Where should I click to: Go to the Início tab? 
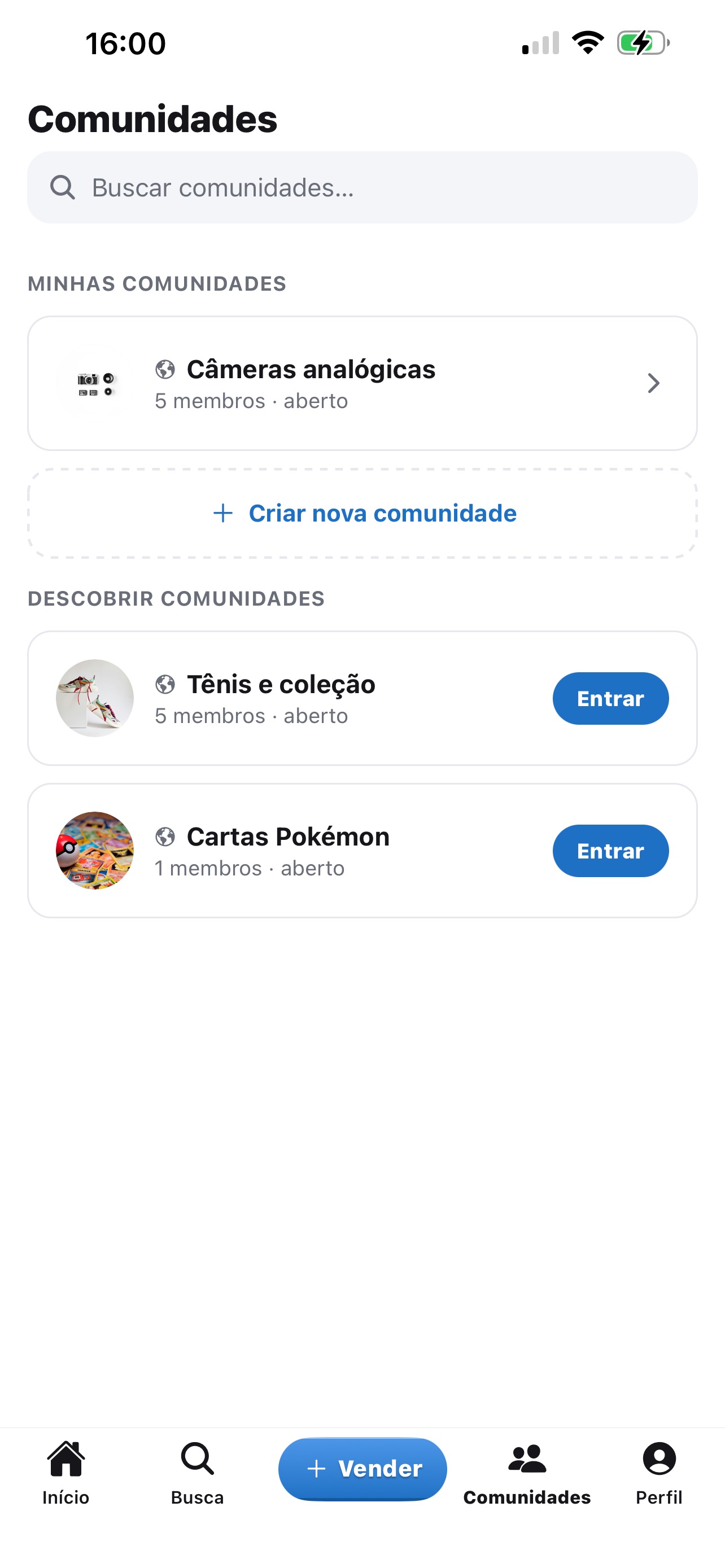65,1473
